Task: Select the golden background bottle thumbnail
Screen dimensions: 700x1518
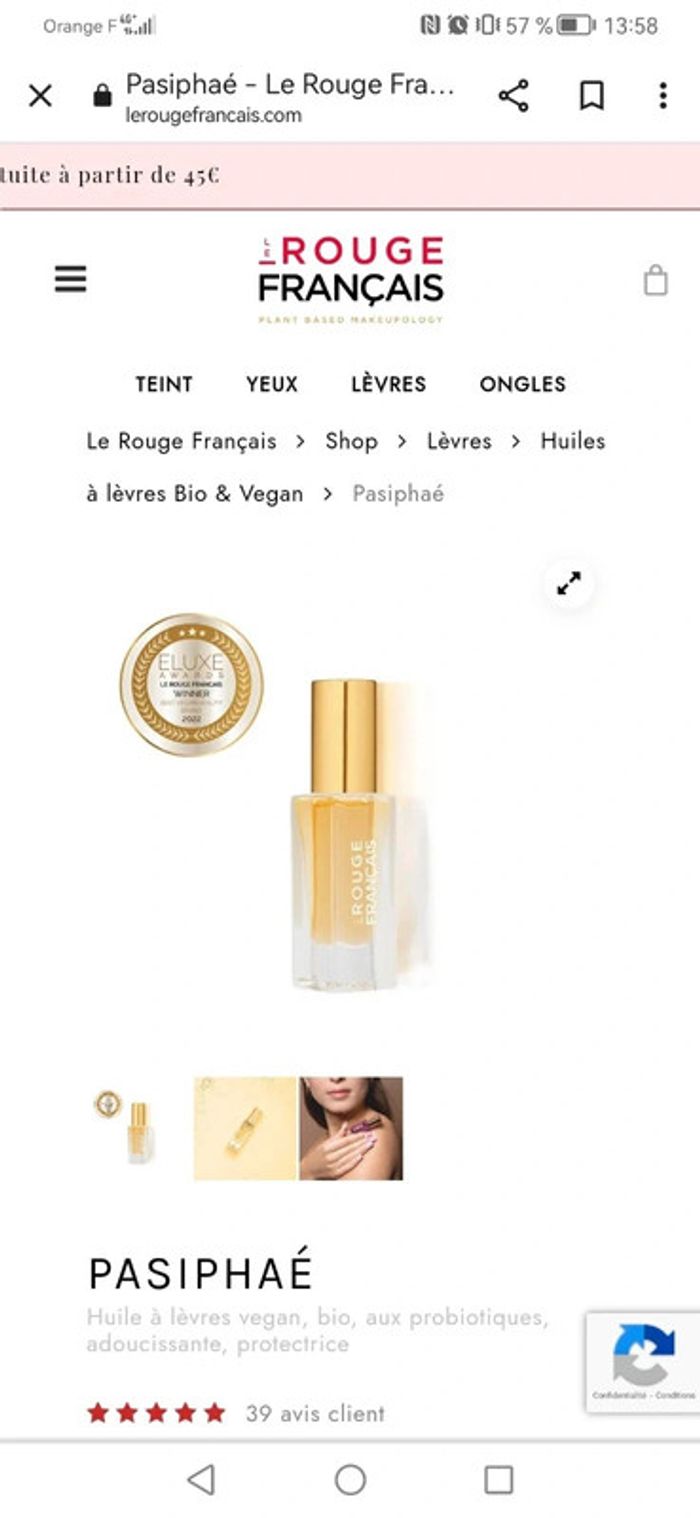Action: 245,1128
